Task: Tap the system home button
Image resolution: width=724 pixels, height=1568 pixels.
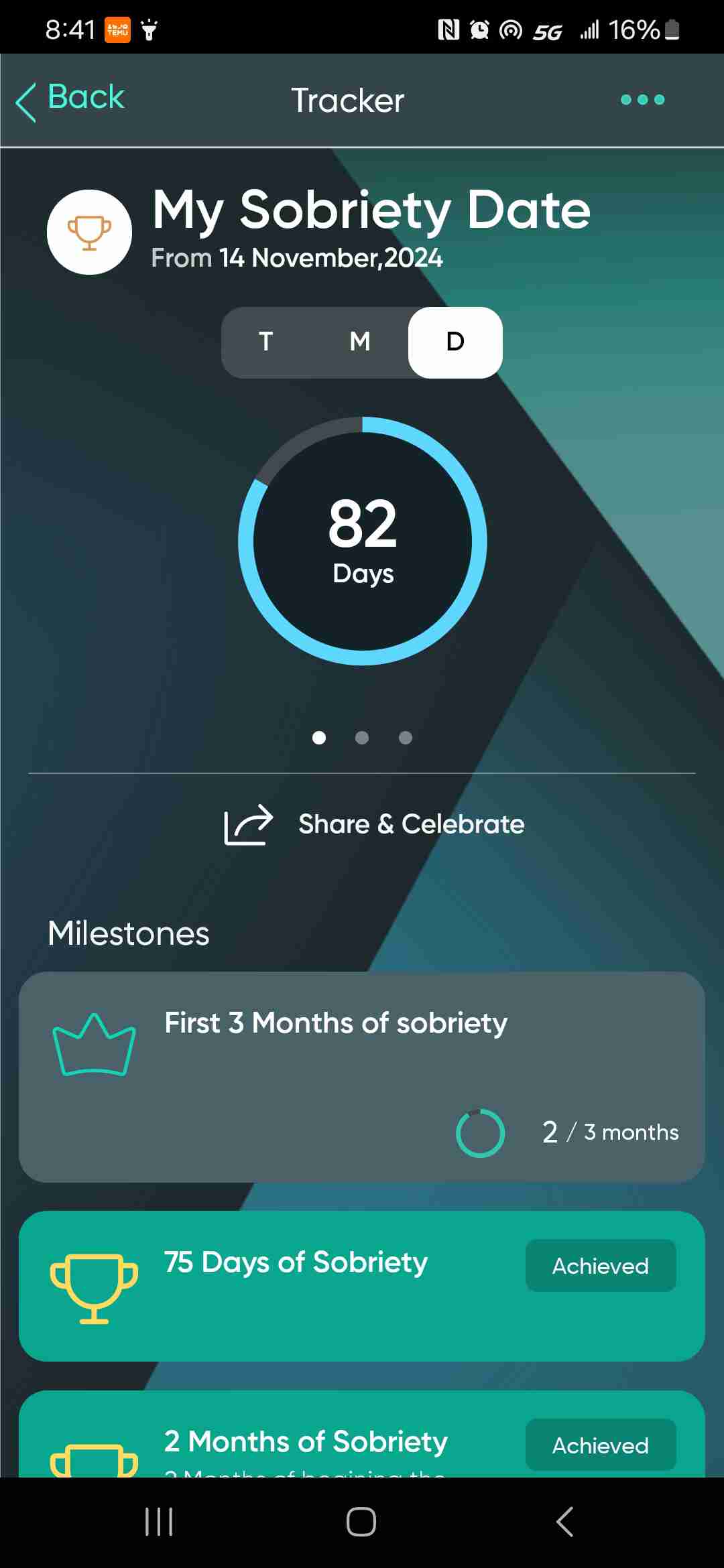Action: click(361, 1521)
